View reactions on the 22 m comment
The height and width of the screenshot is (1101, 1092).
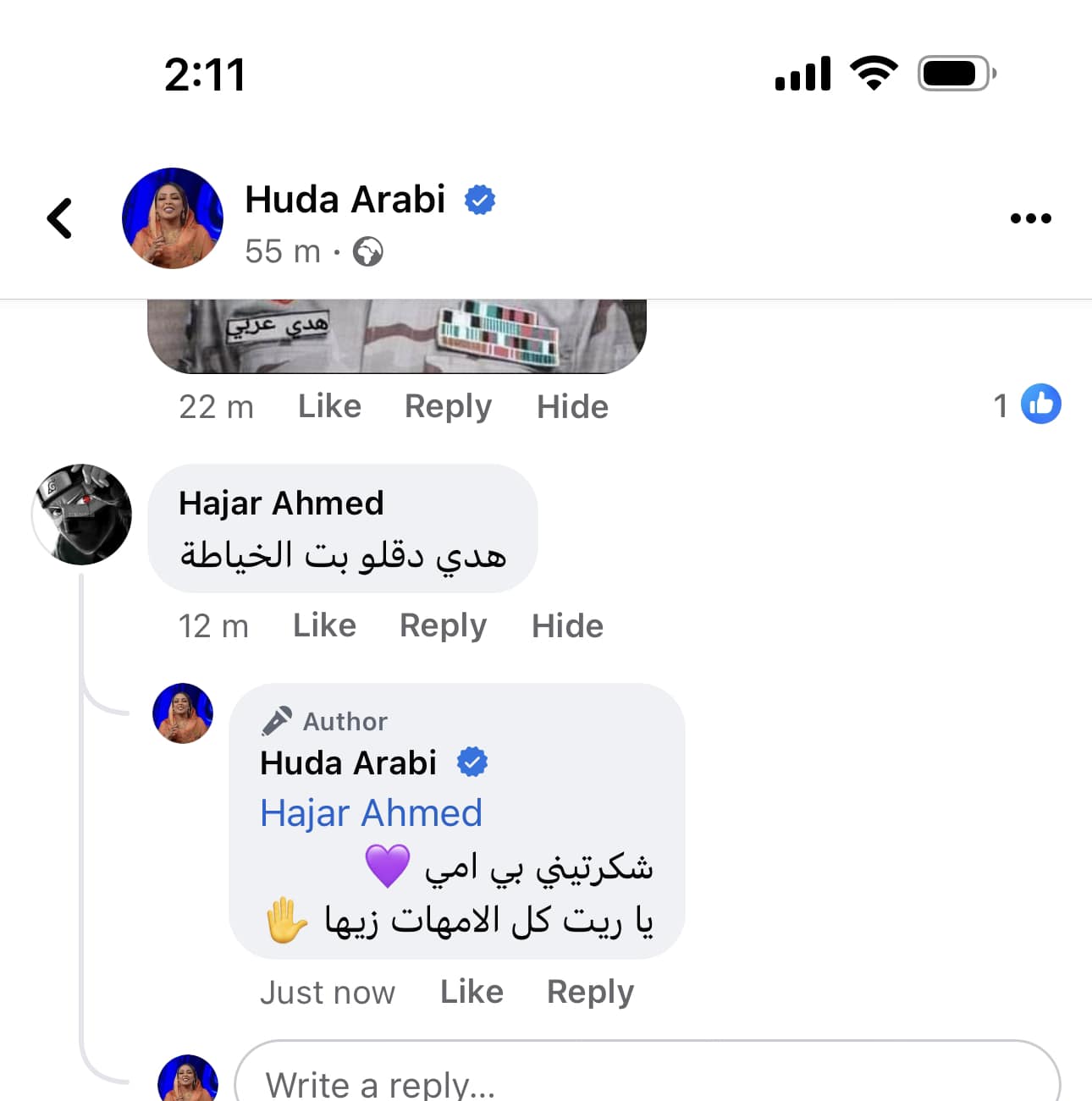point(1027,405)
